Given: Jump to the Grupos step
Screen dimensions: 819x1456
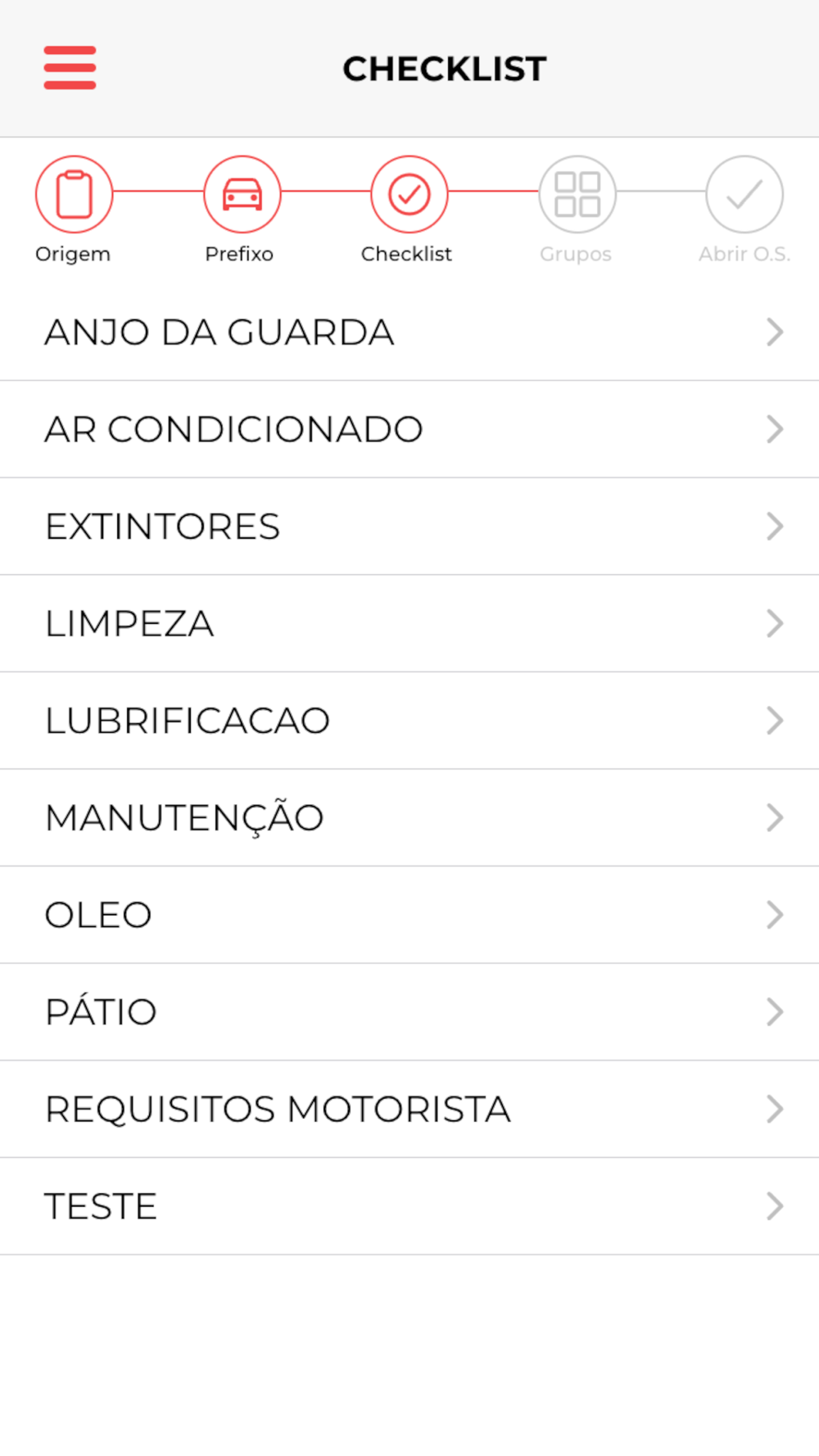Looking at the screenshot, I should 577,195.
